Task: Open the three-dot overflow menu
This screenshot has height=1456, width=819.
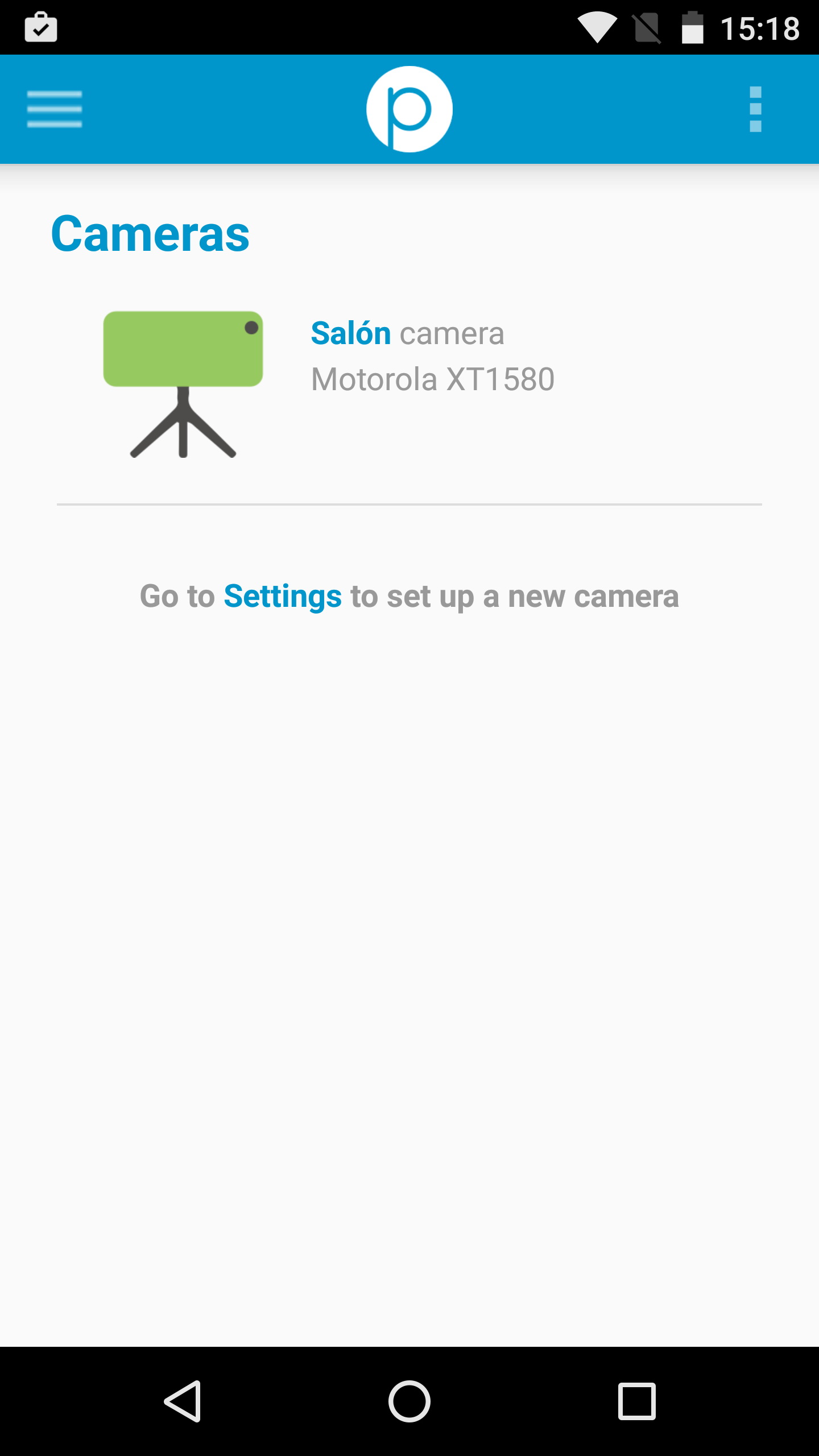Action: coord(755,109)
